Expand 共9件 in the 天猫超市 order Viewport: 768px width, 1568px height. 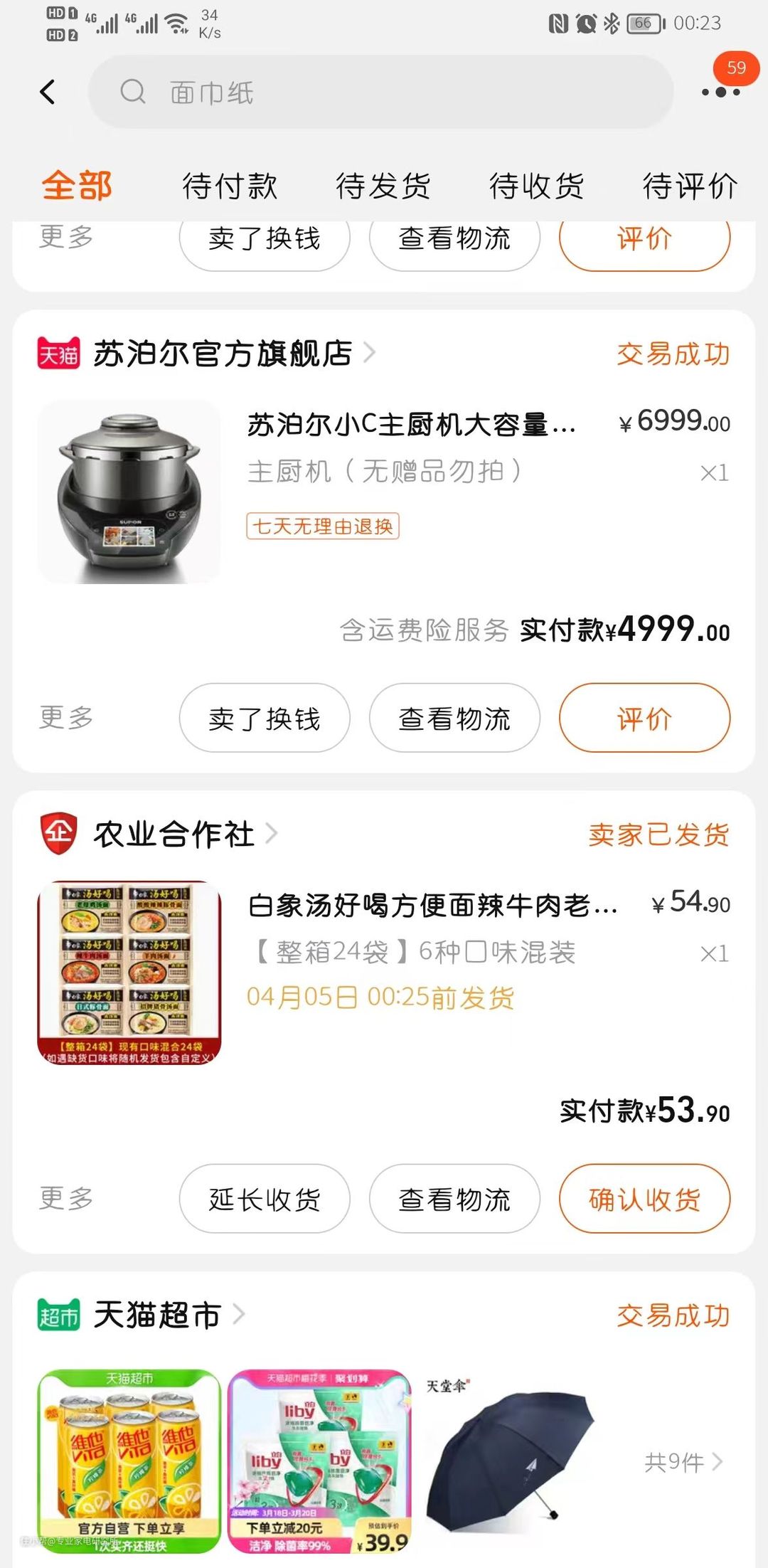[682, 1462]
